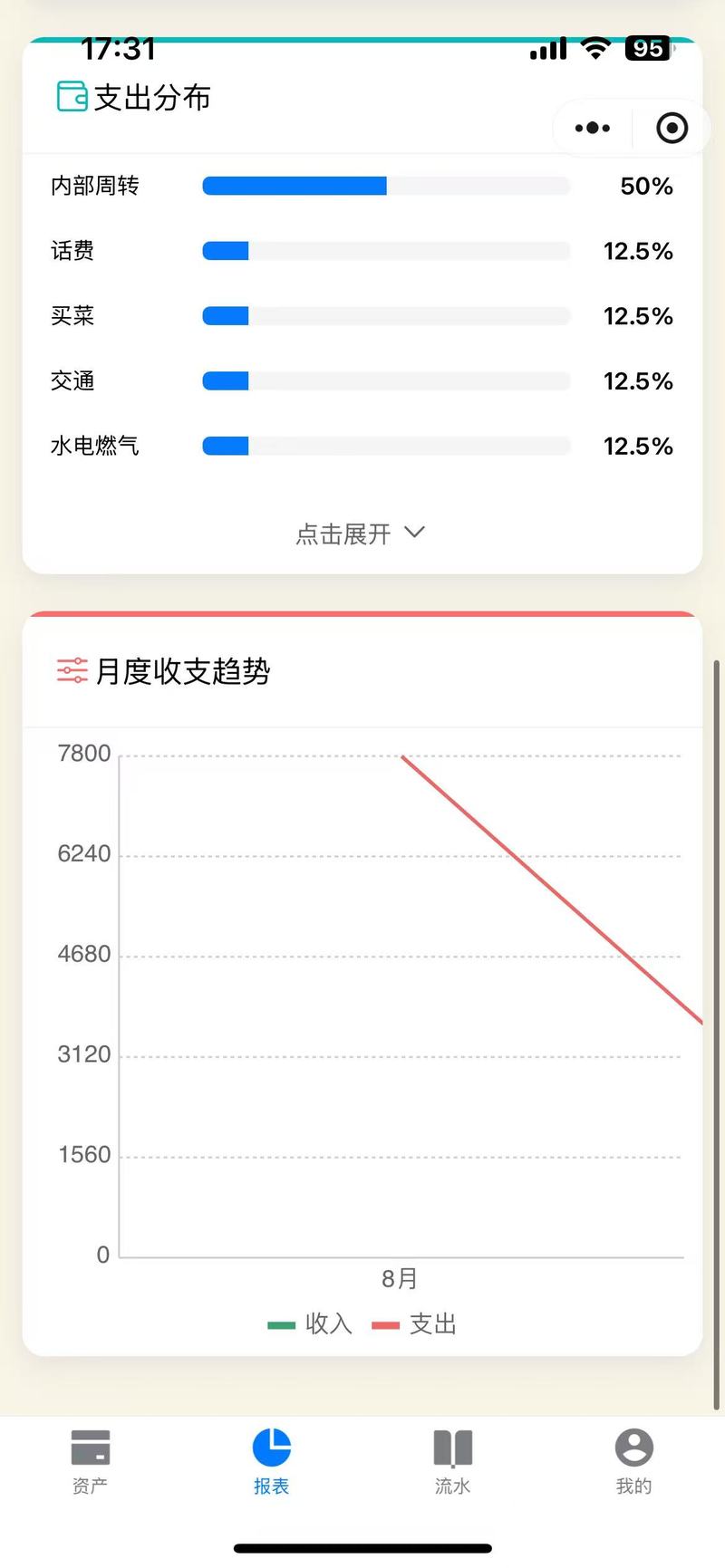Open the 我的 tab
The image size is (725, 1568).
point(633,1460)
